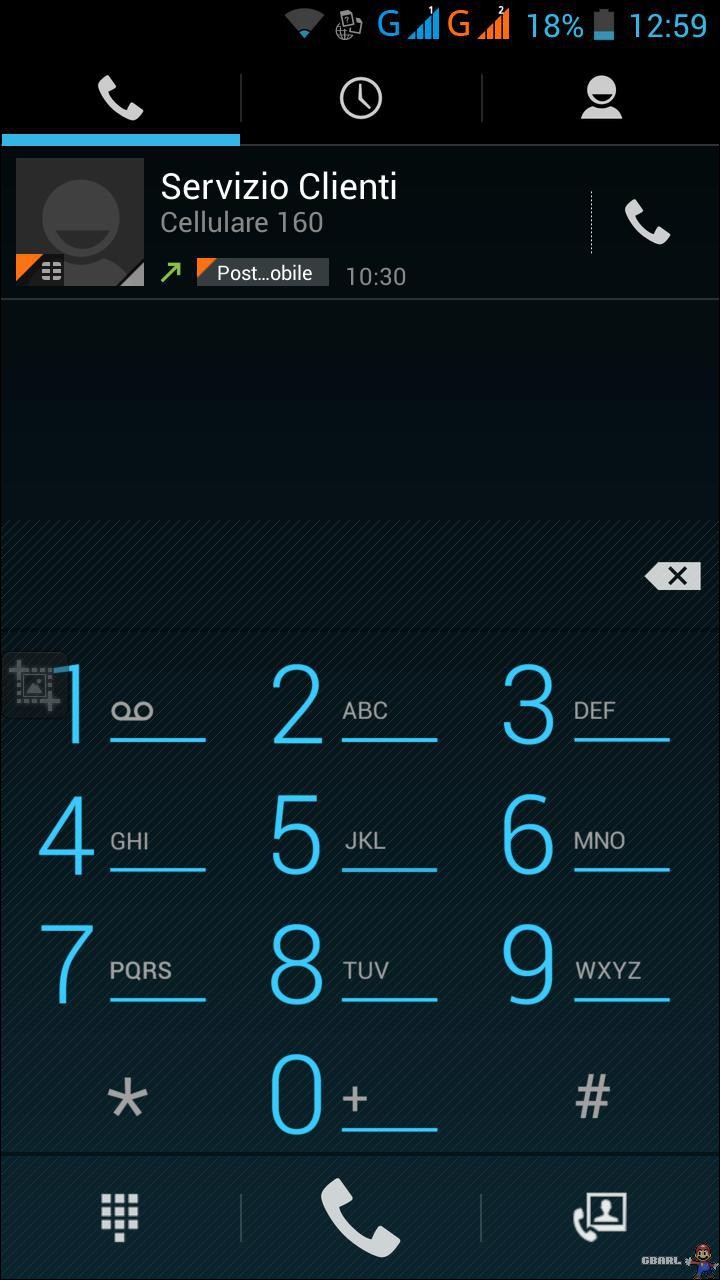Hide the dialpad using the keypad icon
Viewport: 720px width, 1280px height.
pos(120,1216)
